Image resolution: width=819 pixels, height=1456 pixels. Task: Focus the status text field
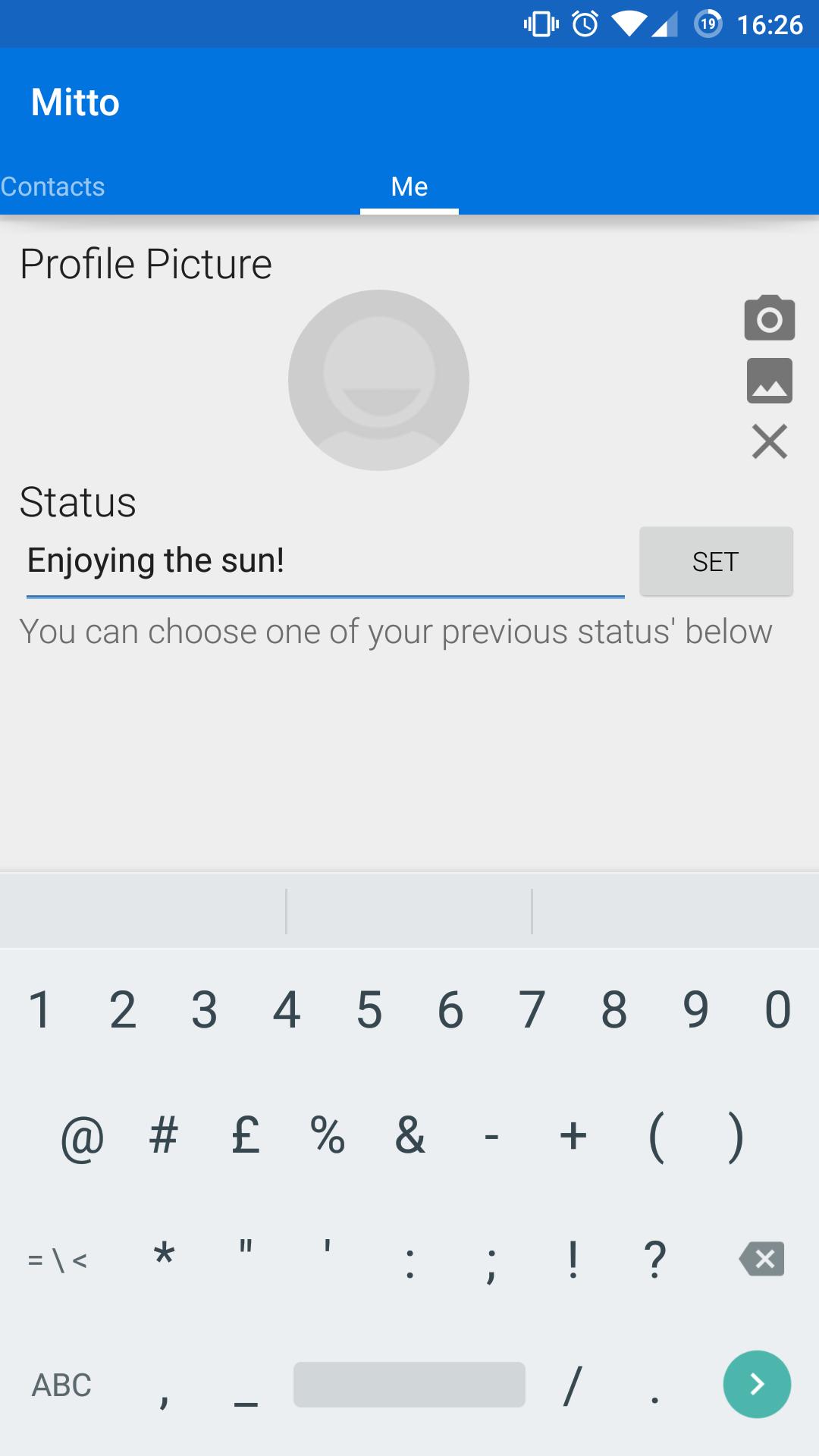tap(325, 561)
